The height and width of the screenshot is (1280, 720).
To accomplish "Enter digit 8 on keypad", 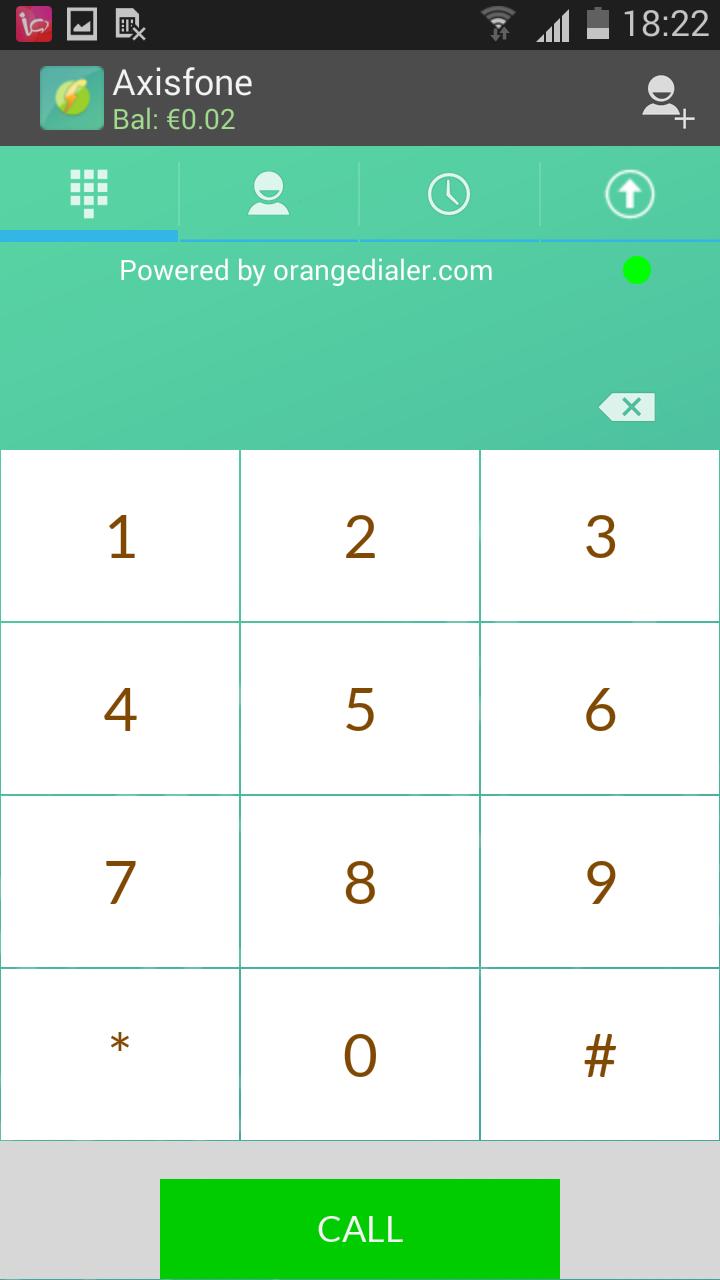I will tap(360, 882).
